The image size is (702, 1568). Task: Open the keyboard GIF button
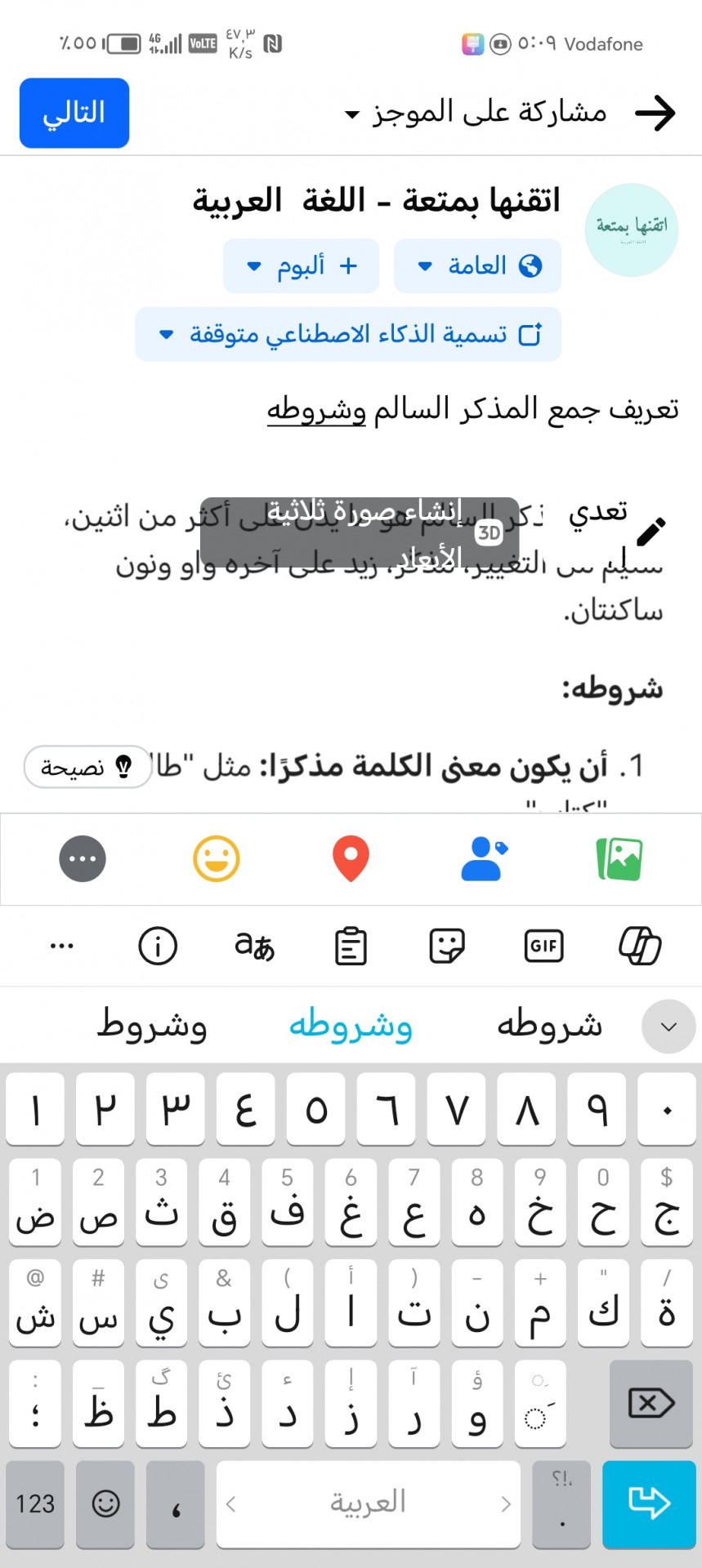click(x=543, y=946)
